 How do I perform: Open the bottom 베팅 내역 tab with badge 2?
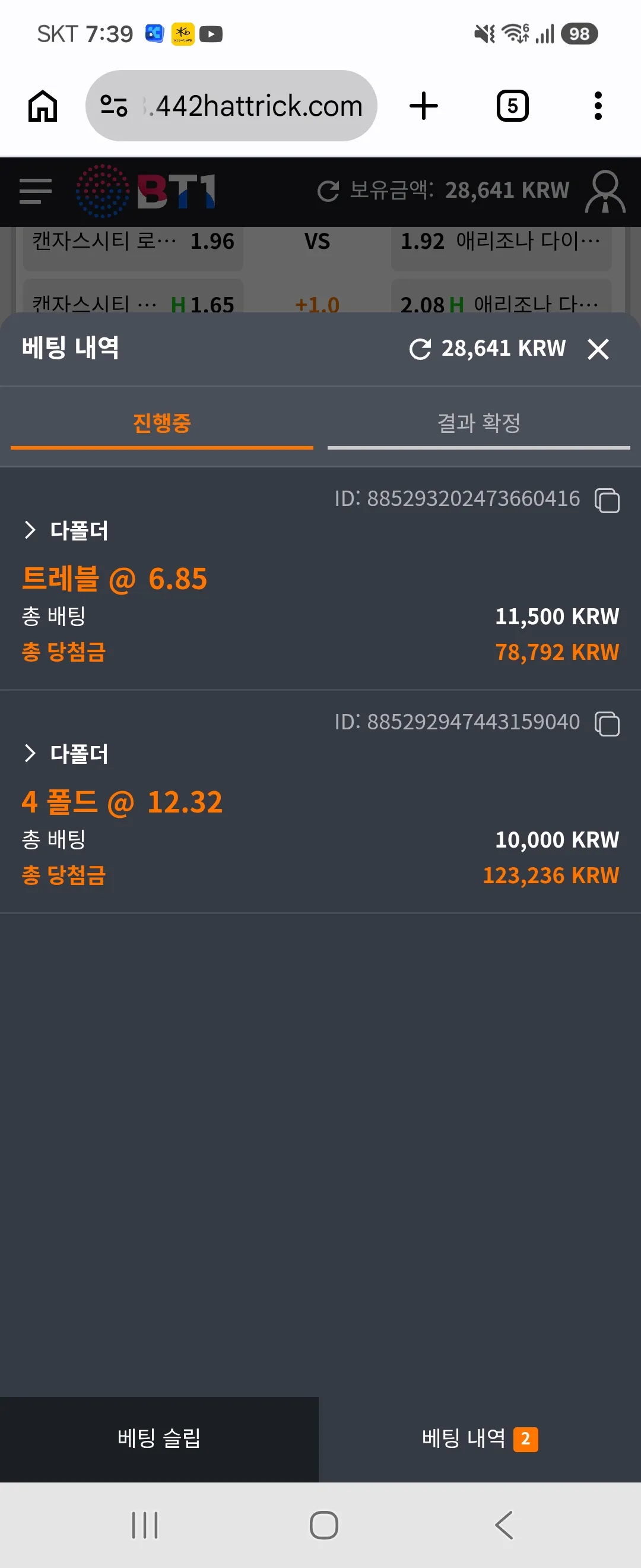(480, 1439)
